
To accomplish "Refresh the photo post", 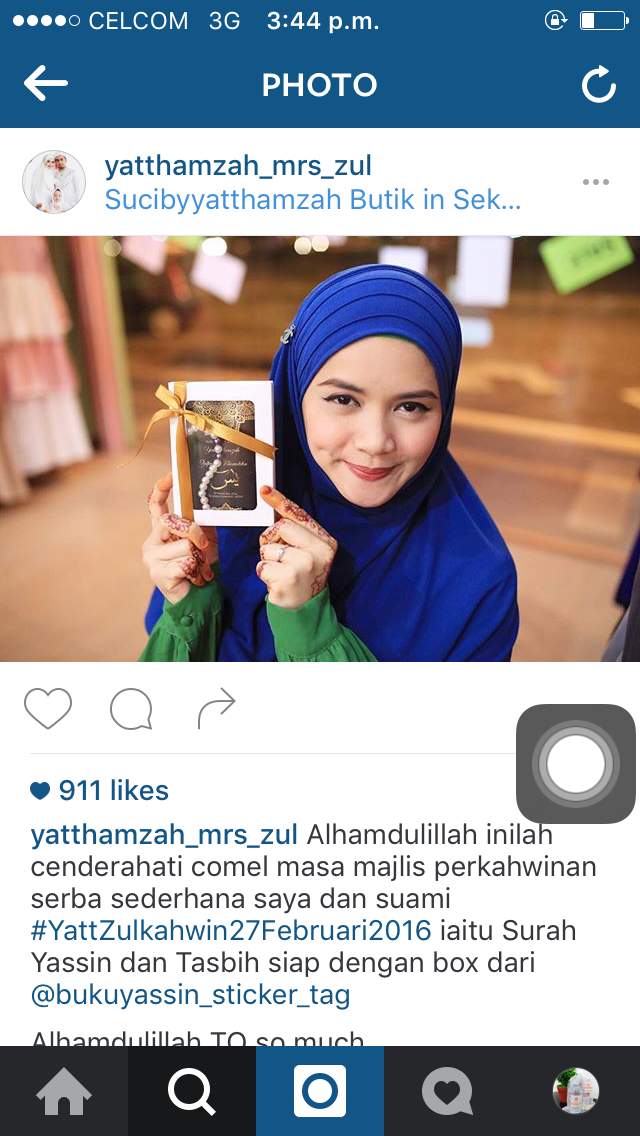I will click(x=598, y=85).
